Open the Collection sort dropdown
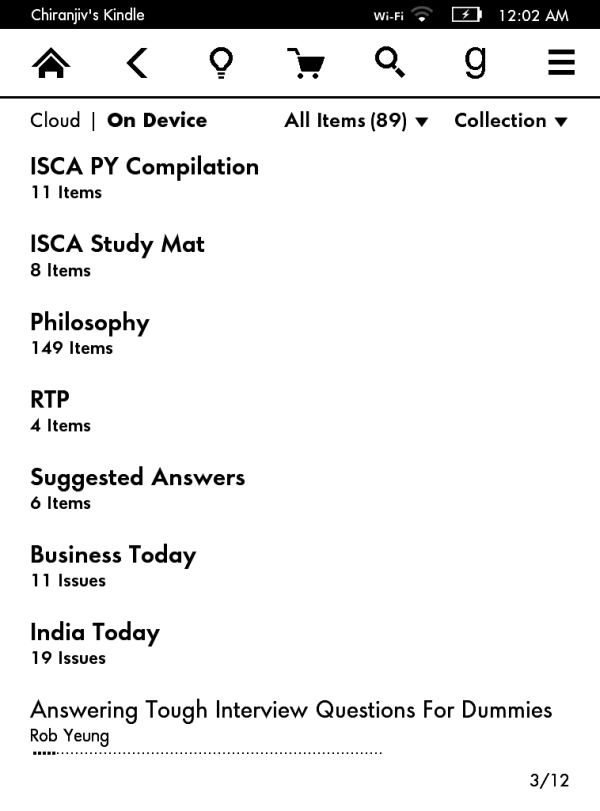The width and height of the screenshot is (600, 811). click(510, 121)
